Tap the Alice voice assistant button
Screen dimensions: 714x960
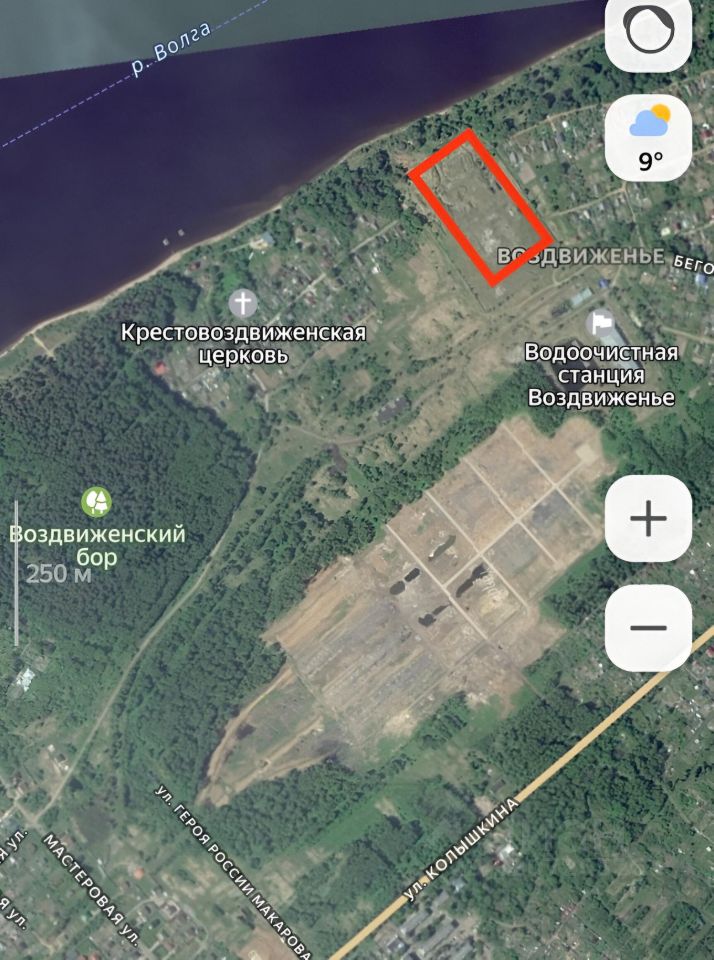[x=650, y=32]
